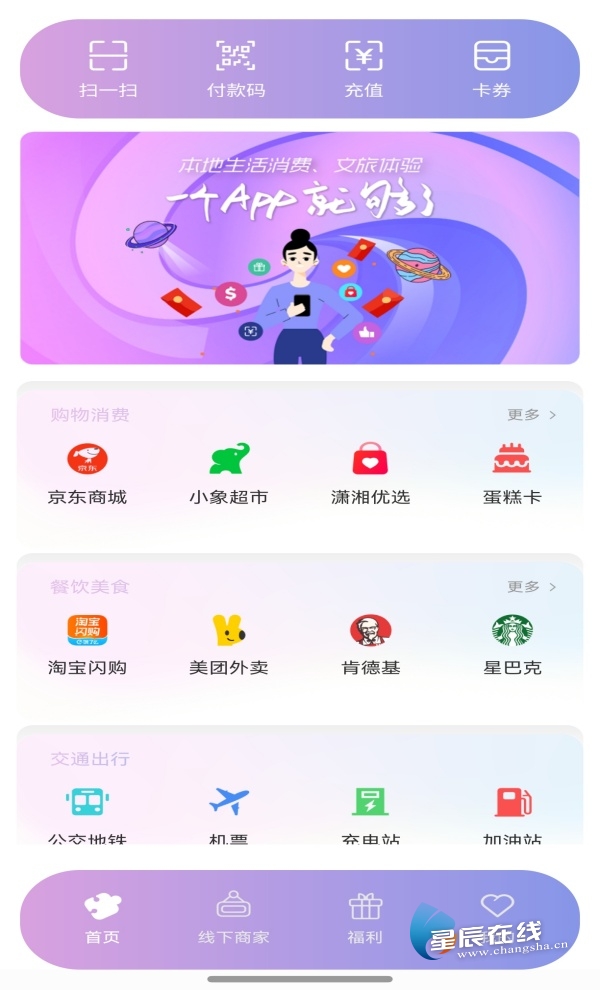Choose 肯德基

[370, 645]
